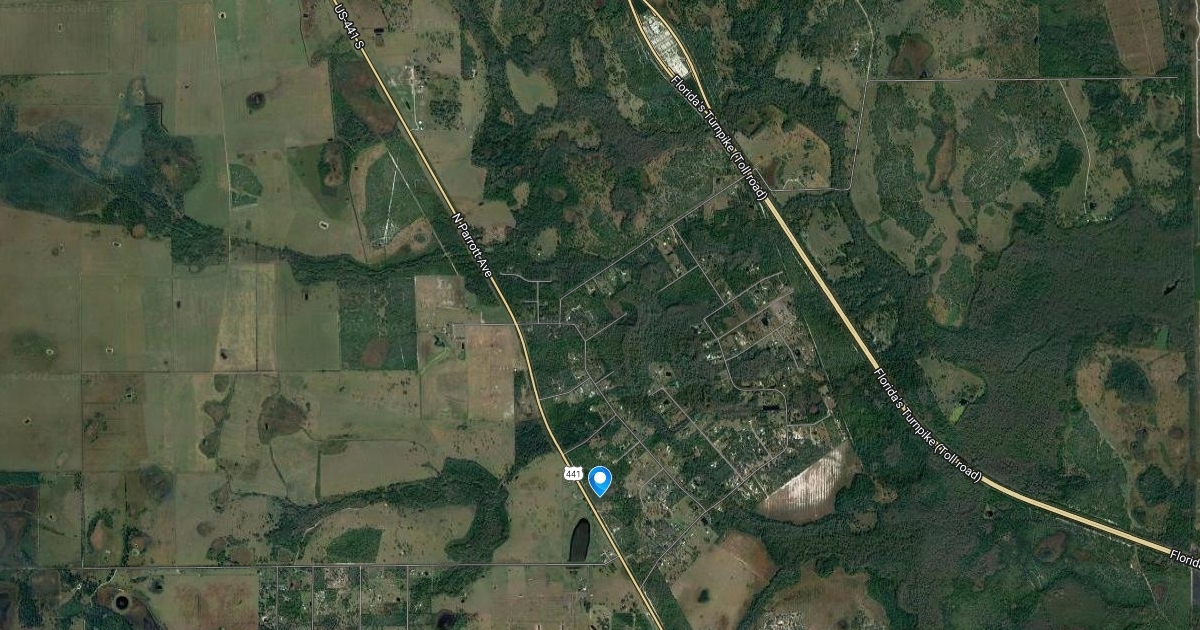This screenshot has height=630, width=1200.
Task: Tap the blue location pin marker
Action: 600,480
